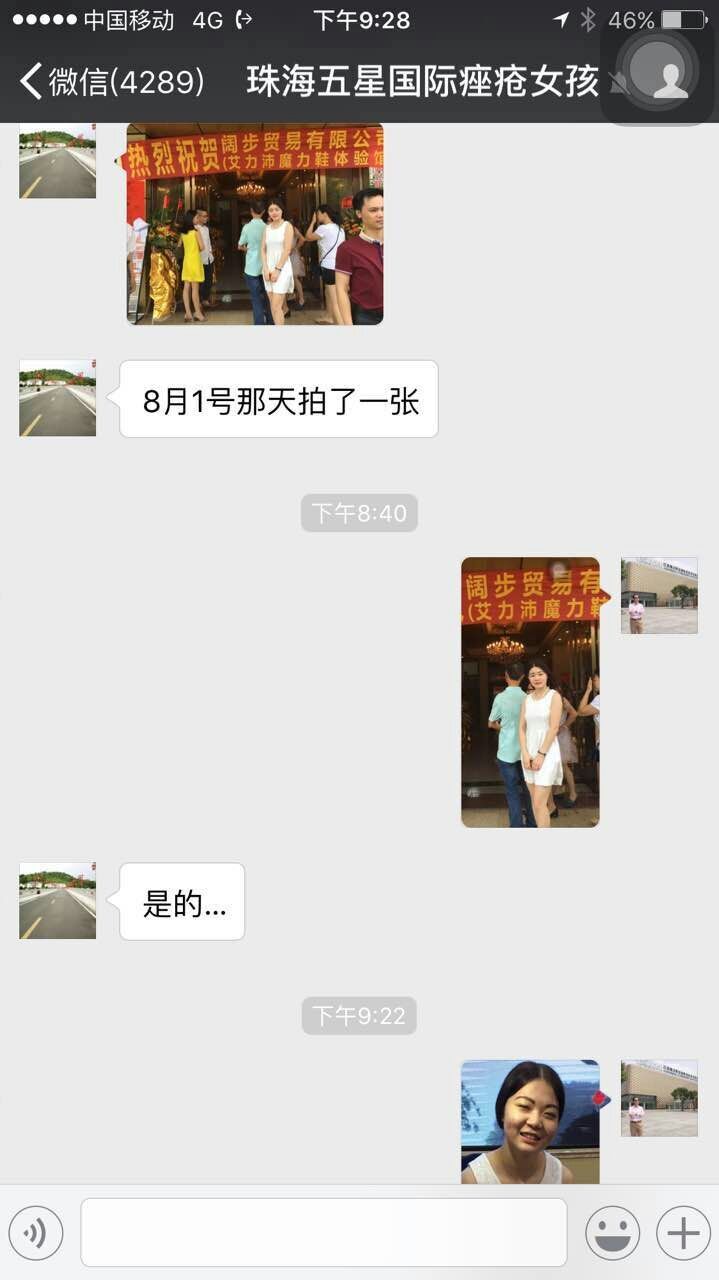Open the sent photo of the white dress
Image resolution: width=719 pixels, height=1280 pixels.
tap(530, 692)
